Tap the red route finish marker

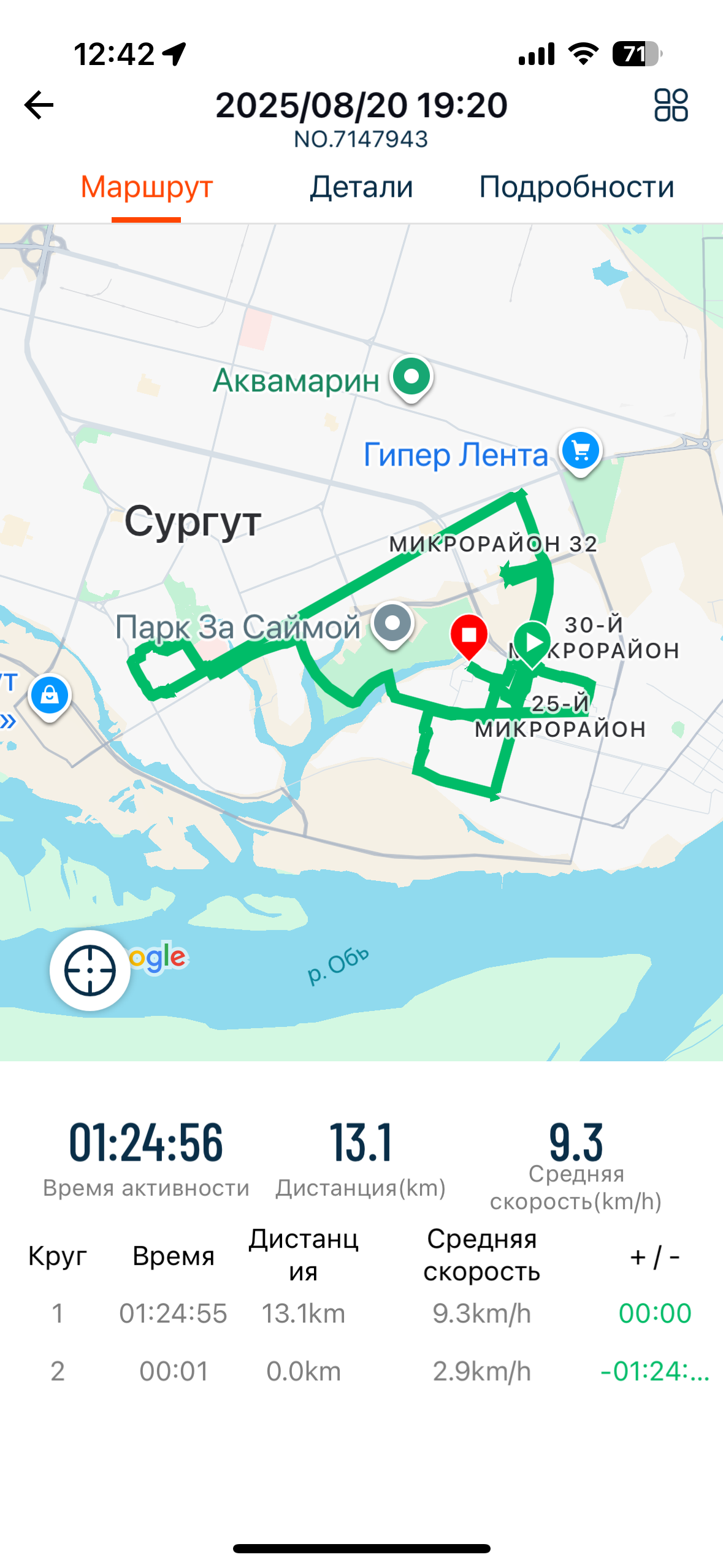pyautogui.click(x=469, y=637)
